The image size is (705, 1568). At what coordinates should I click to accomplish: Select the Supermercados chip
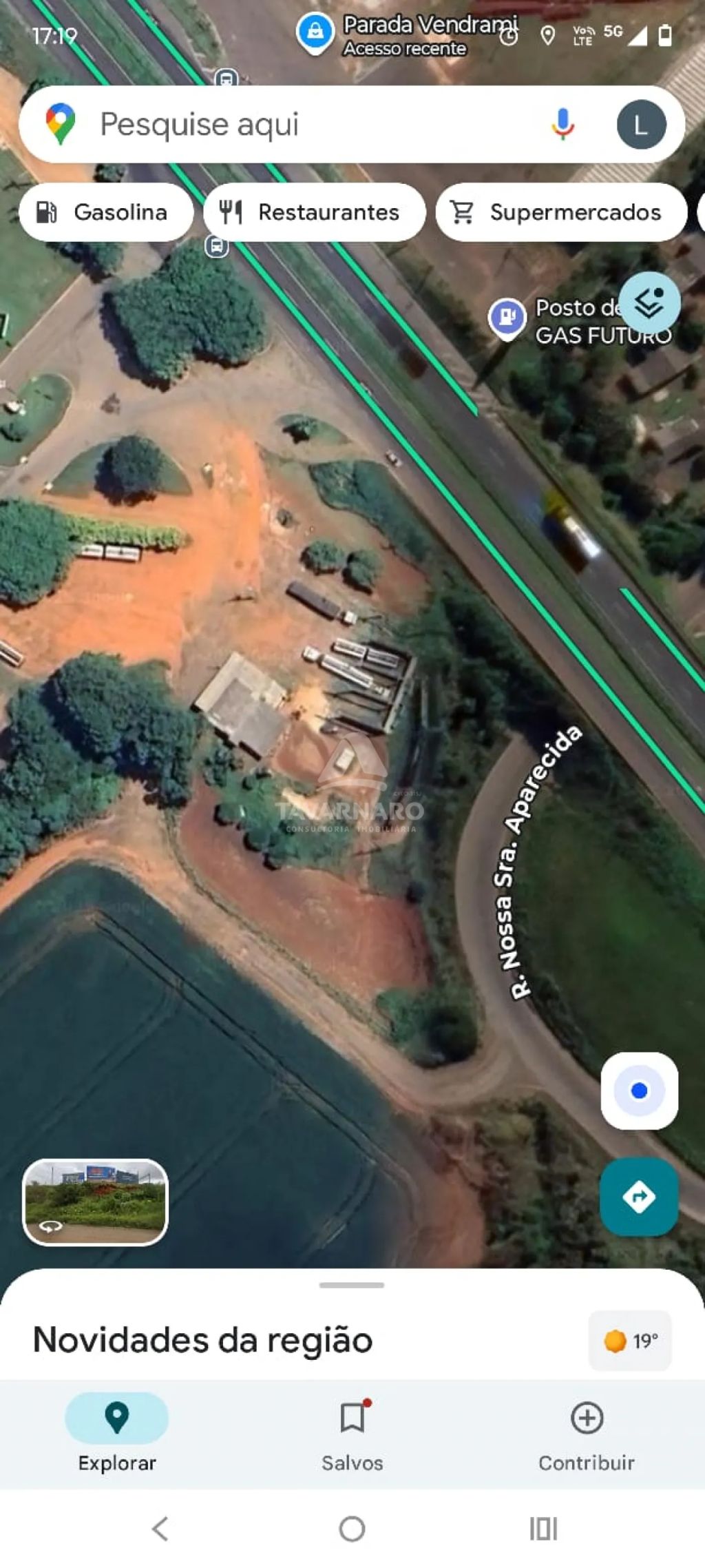point(560,212)
